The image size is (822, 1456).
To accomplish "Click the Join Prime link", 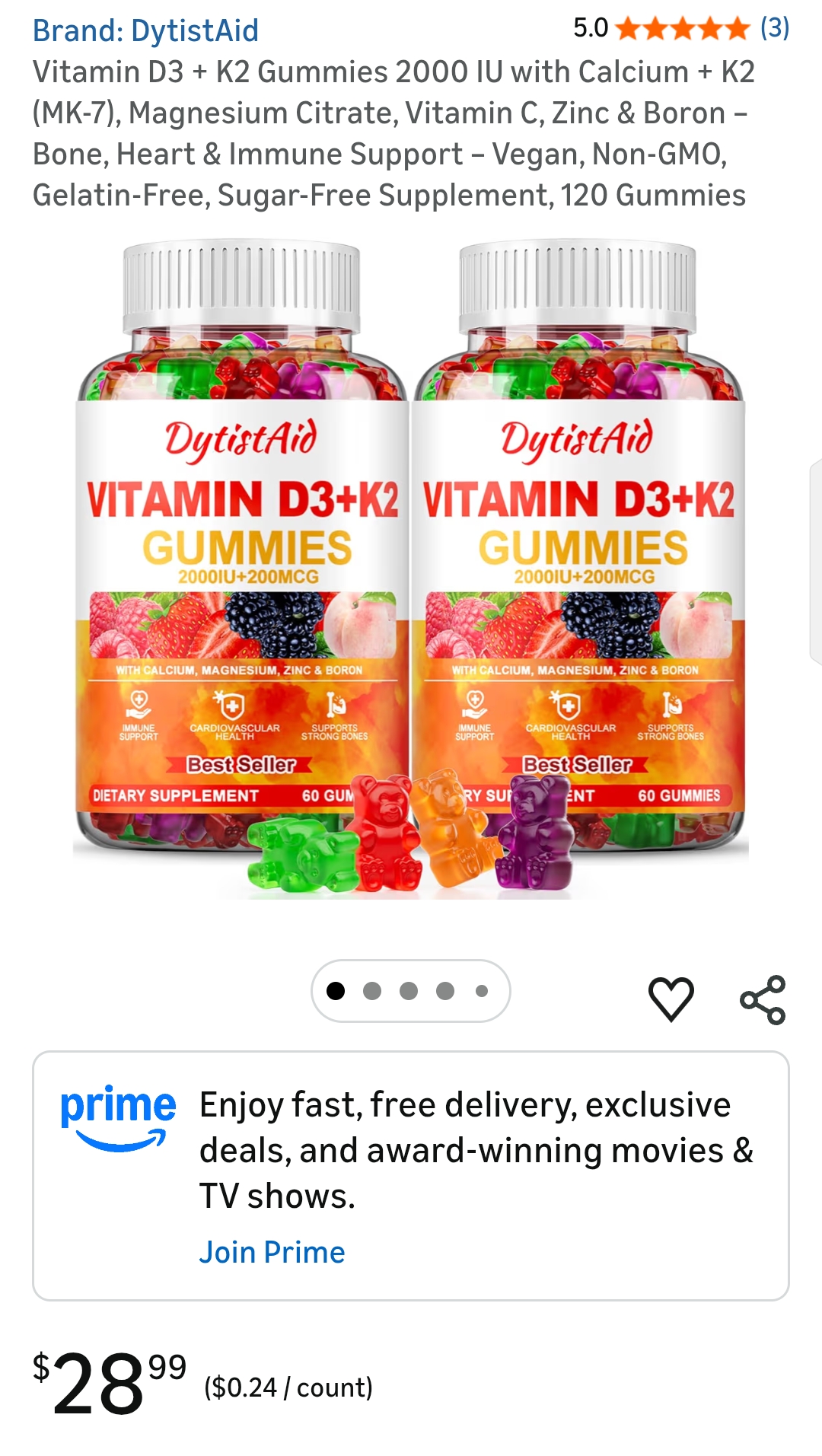I will click(272, 1251).
